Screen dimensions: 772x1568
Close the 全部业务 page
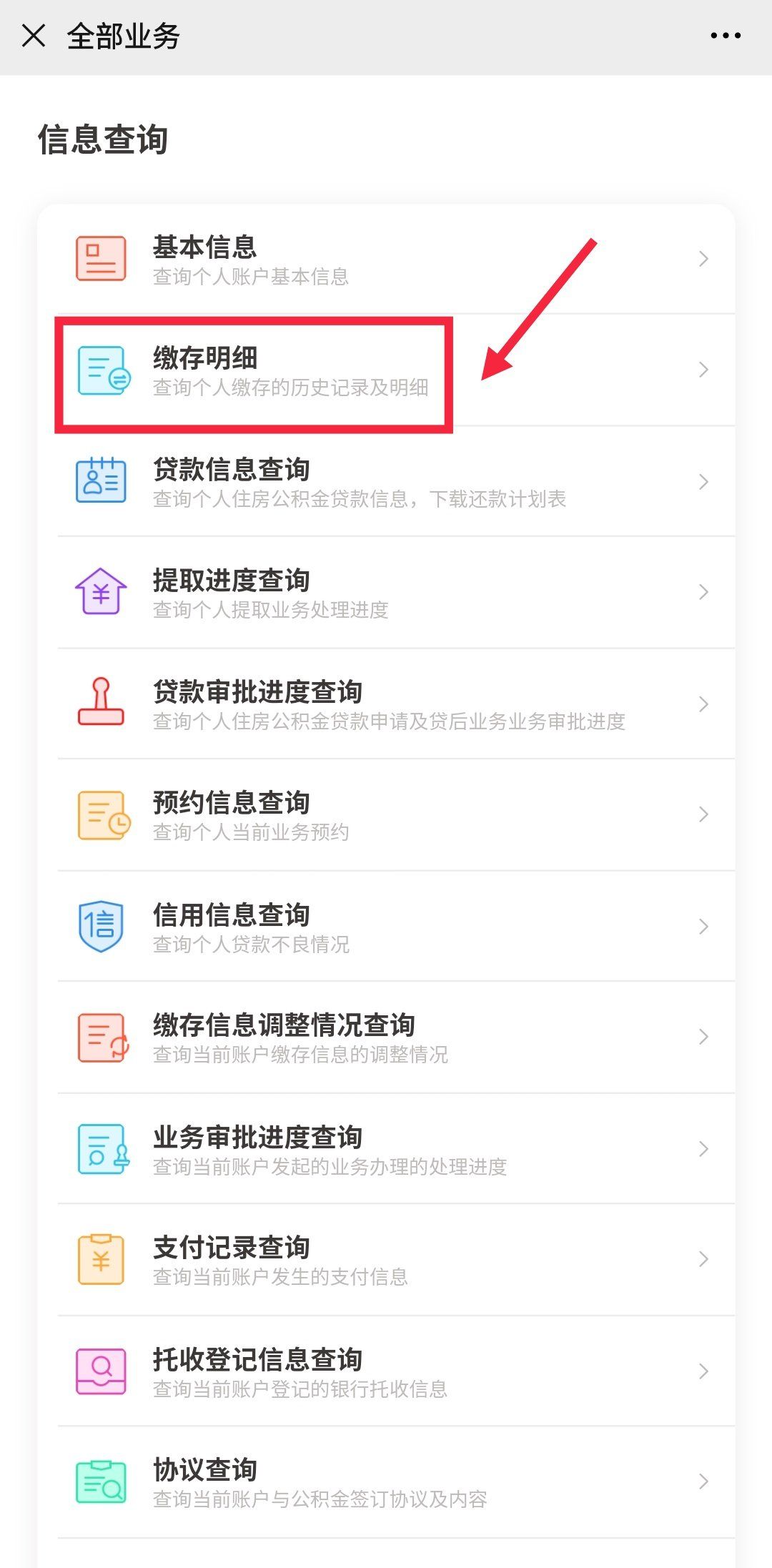pos(34,35)
